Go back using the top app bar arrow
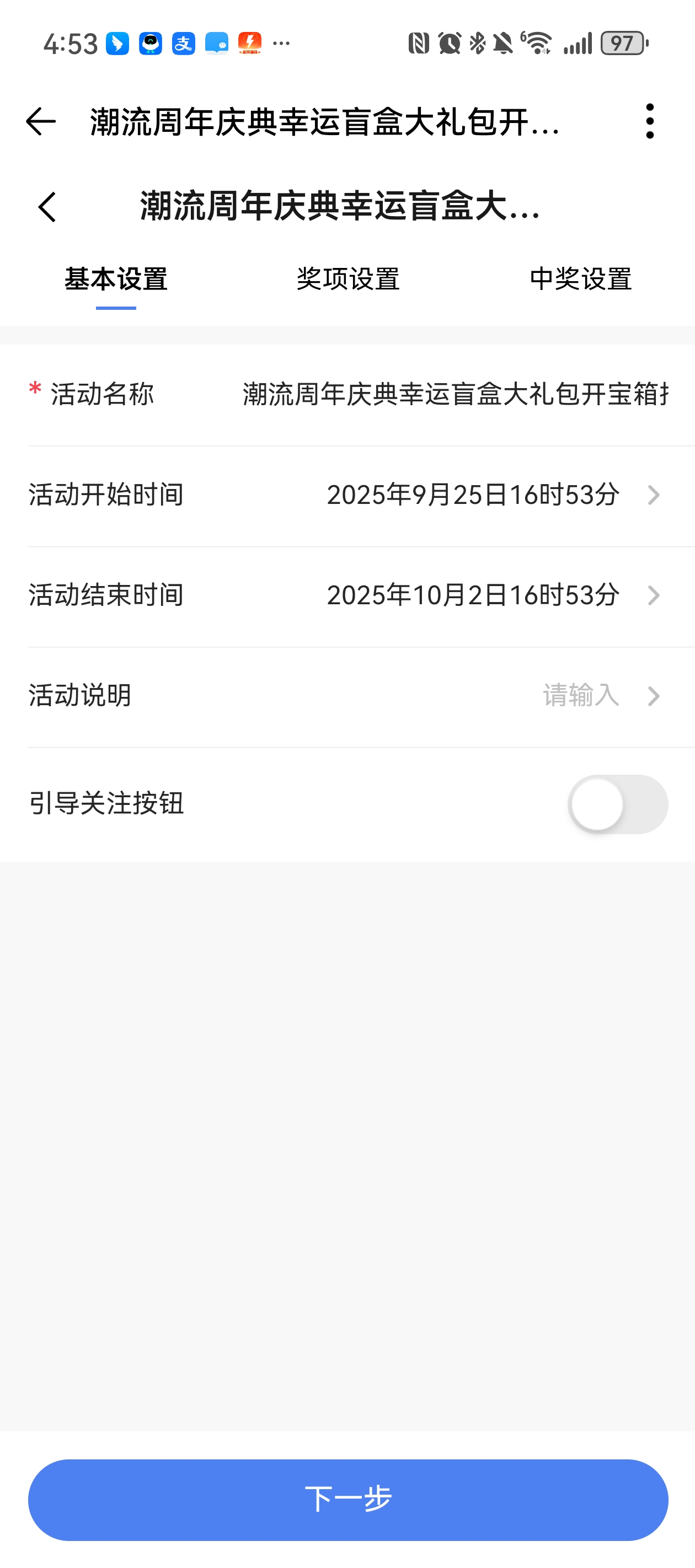Viewport: 695px width, 1568px height. (41, 122)
